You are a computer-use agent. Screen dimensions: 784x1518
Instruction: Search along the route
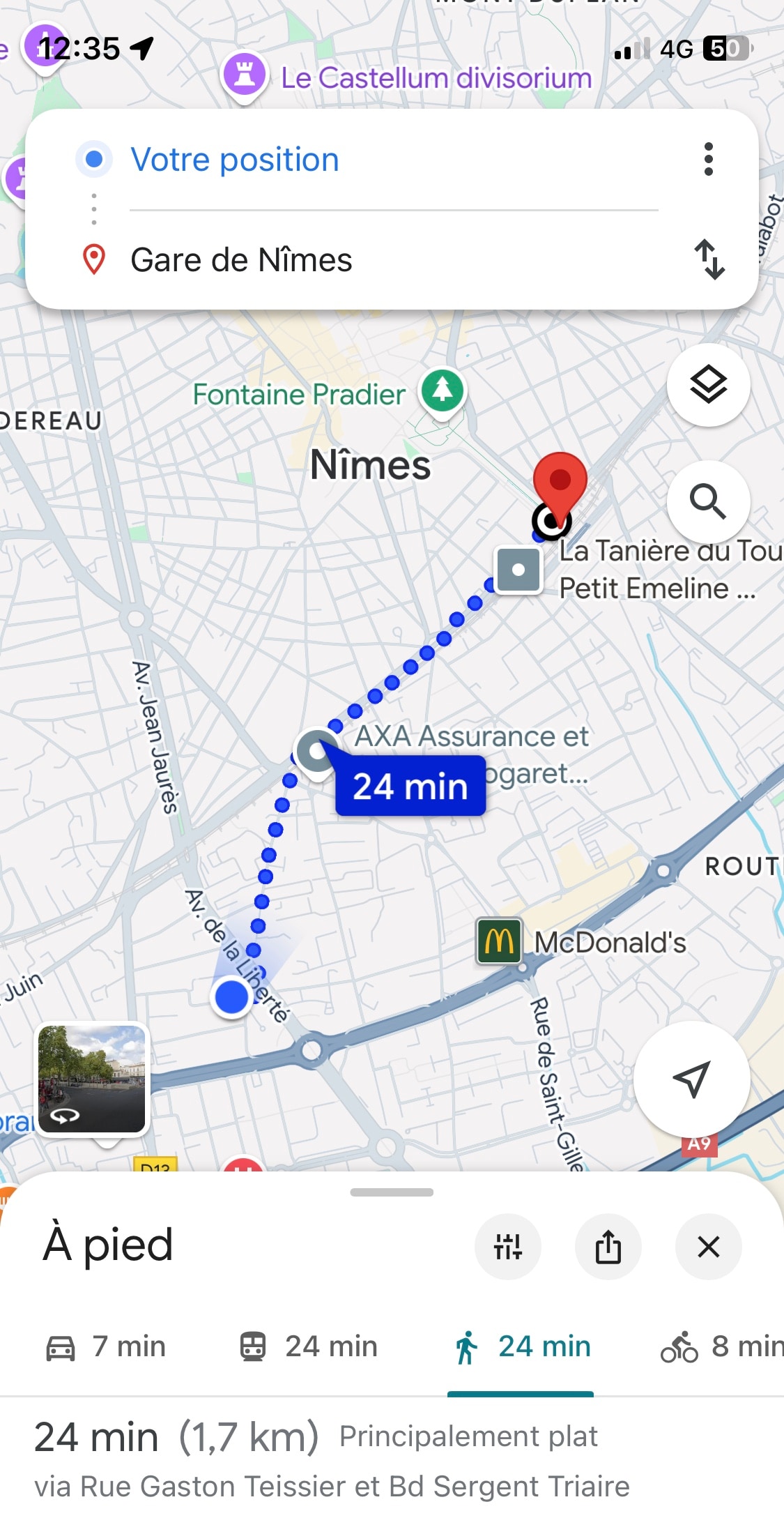coord(708,501)
